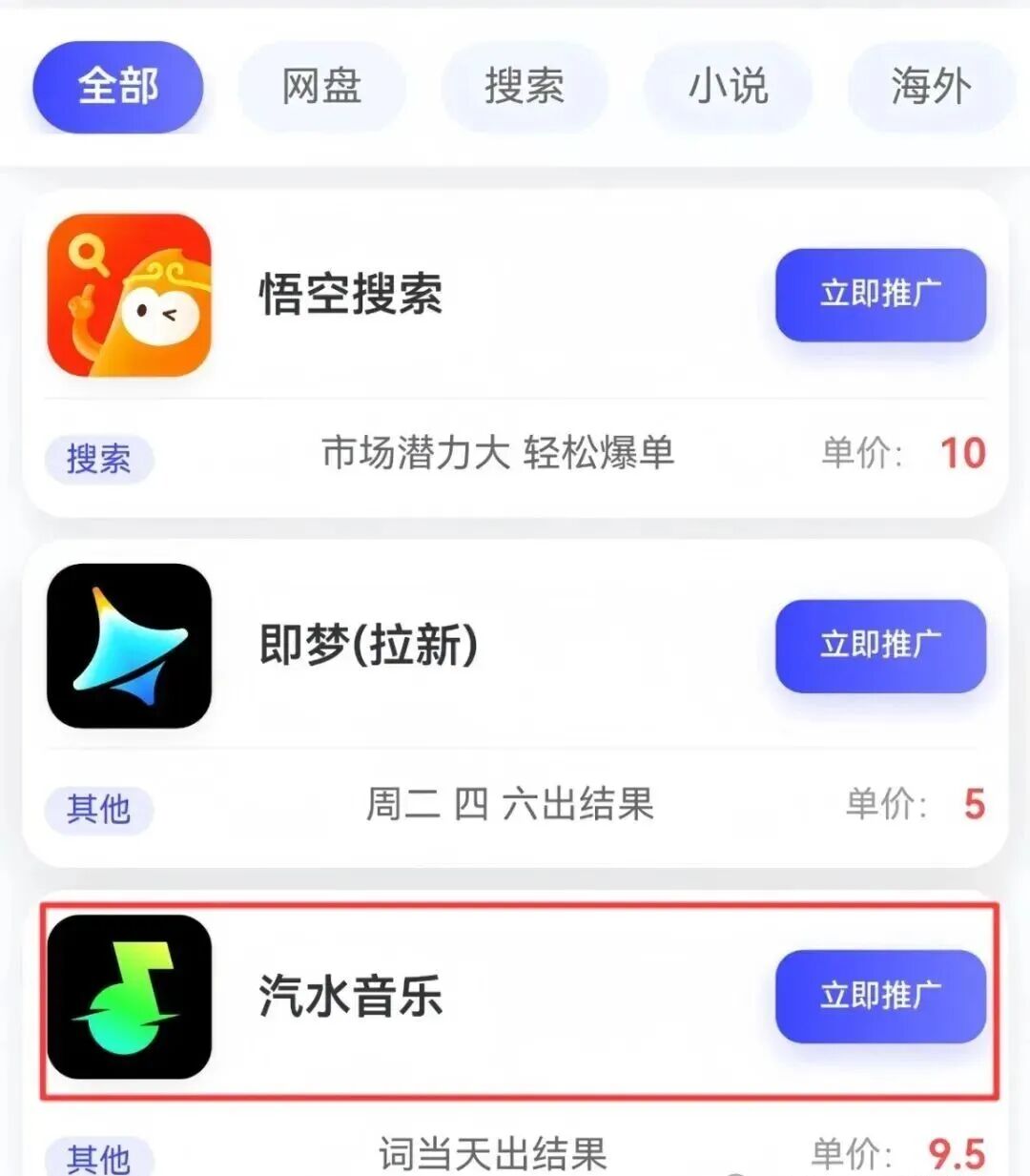Open the 悟空搜索 app card
The image size is (1030, 1176).
[351, 294]
